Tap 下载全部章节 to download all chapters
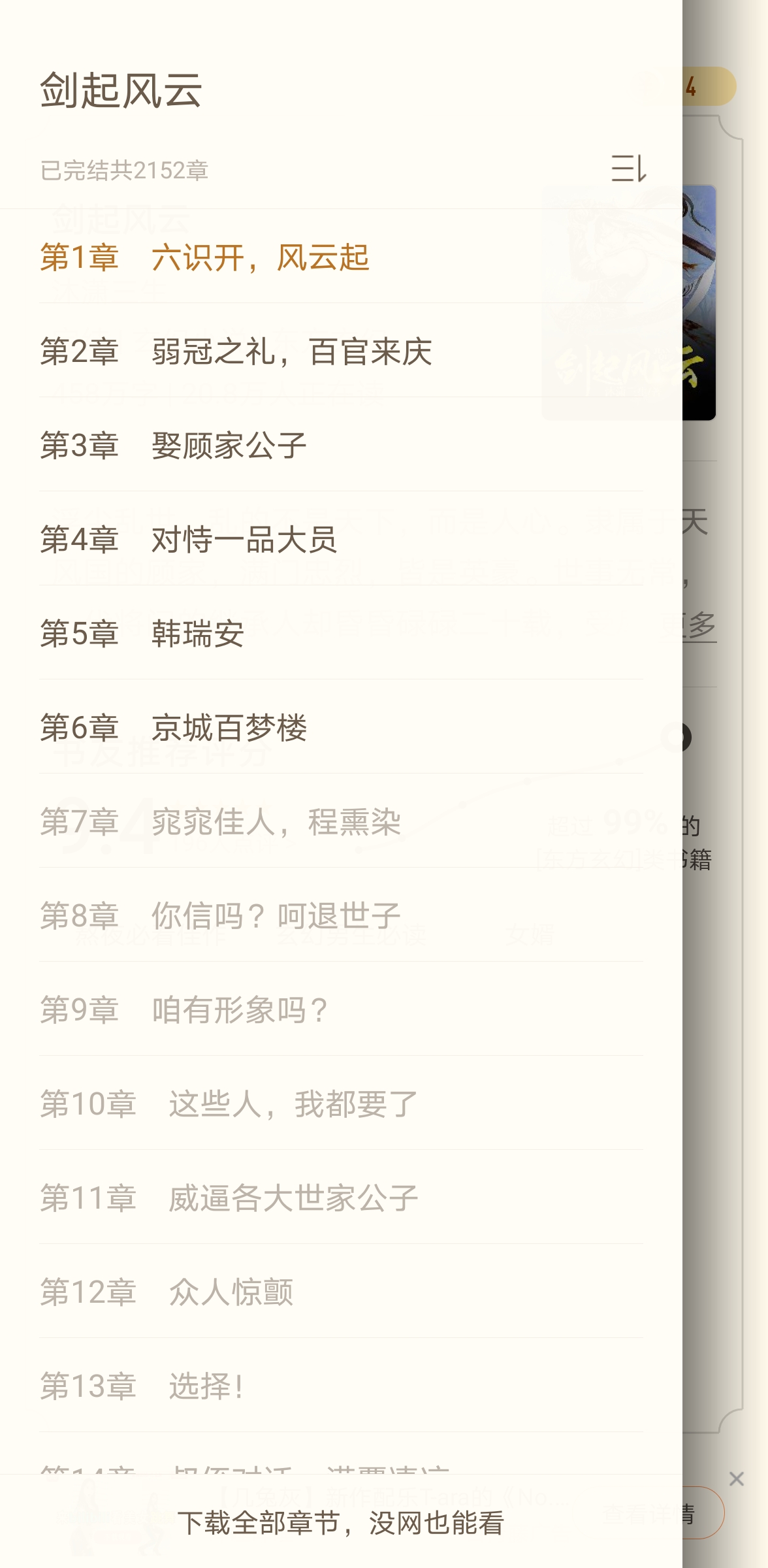This screenshot has width=768, height=1568. click(x=341, y=1523)
